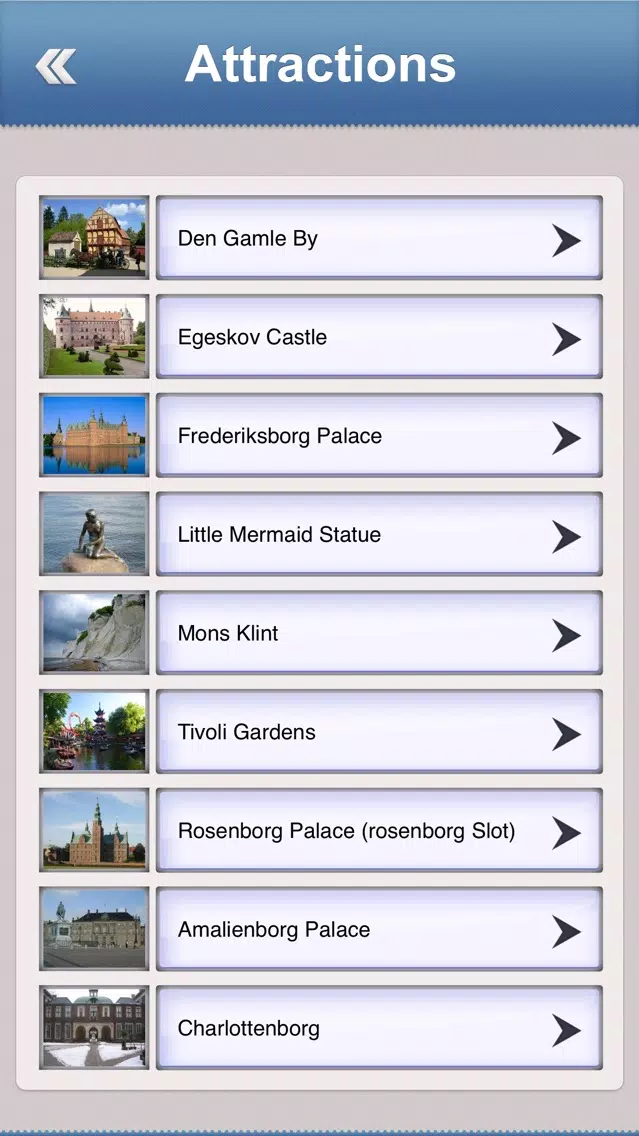
Task: View the Little Mermaid Statue entry
Action: 379,534
